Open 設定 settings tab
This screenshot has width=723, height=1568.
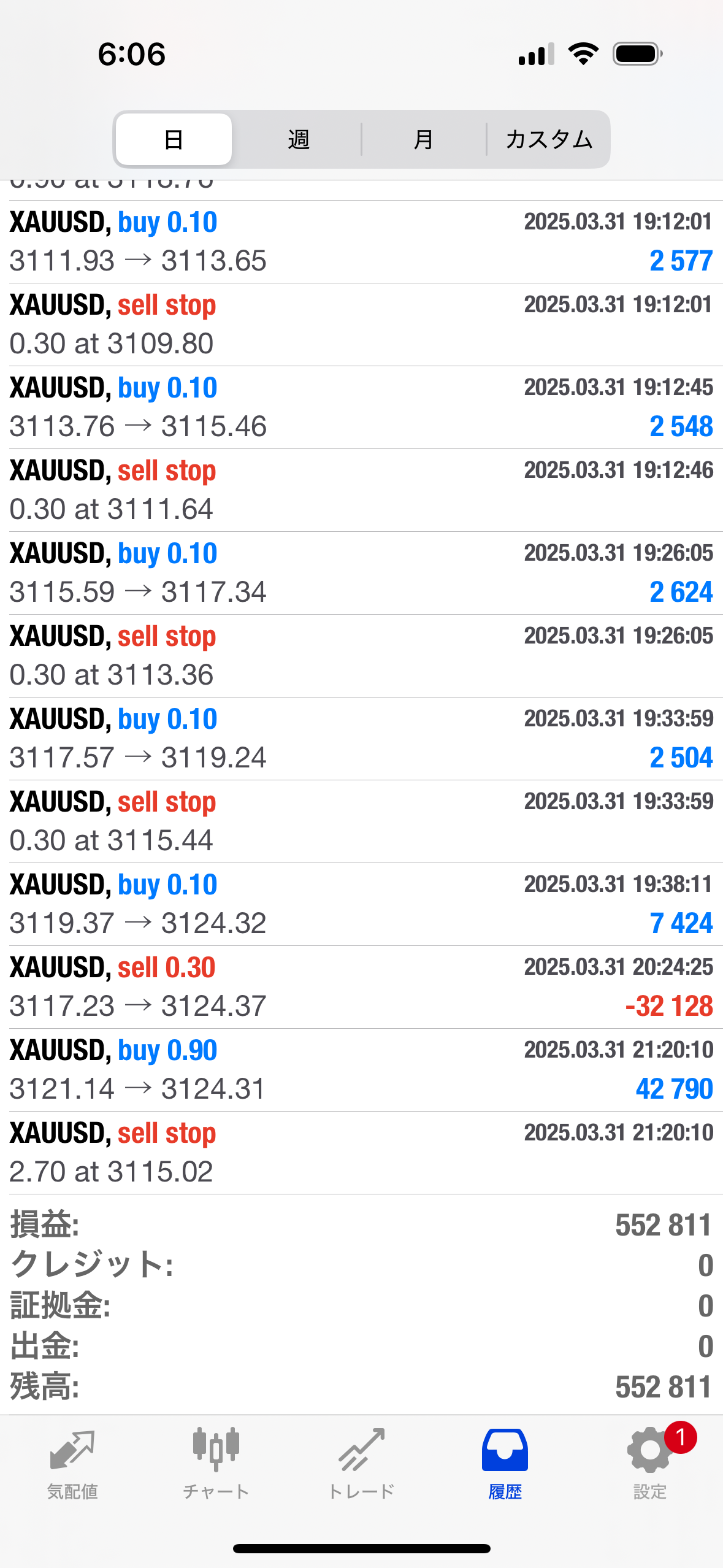click(x=650, y=1464)
